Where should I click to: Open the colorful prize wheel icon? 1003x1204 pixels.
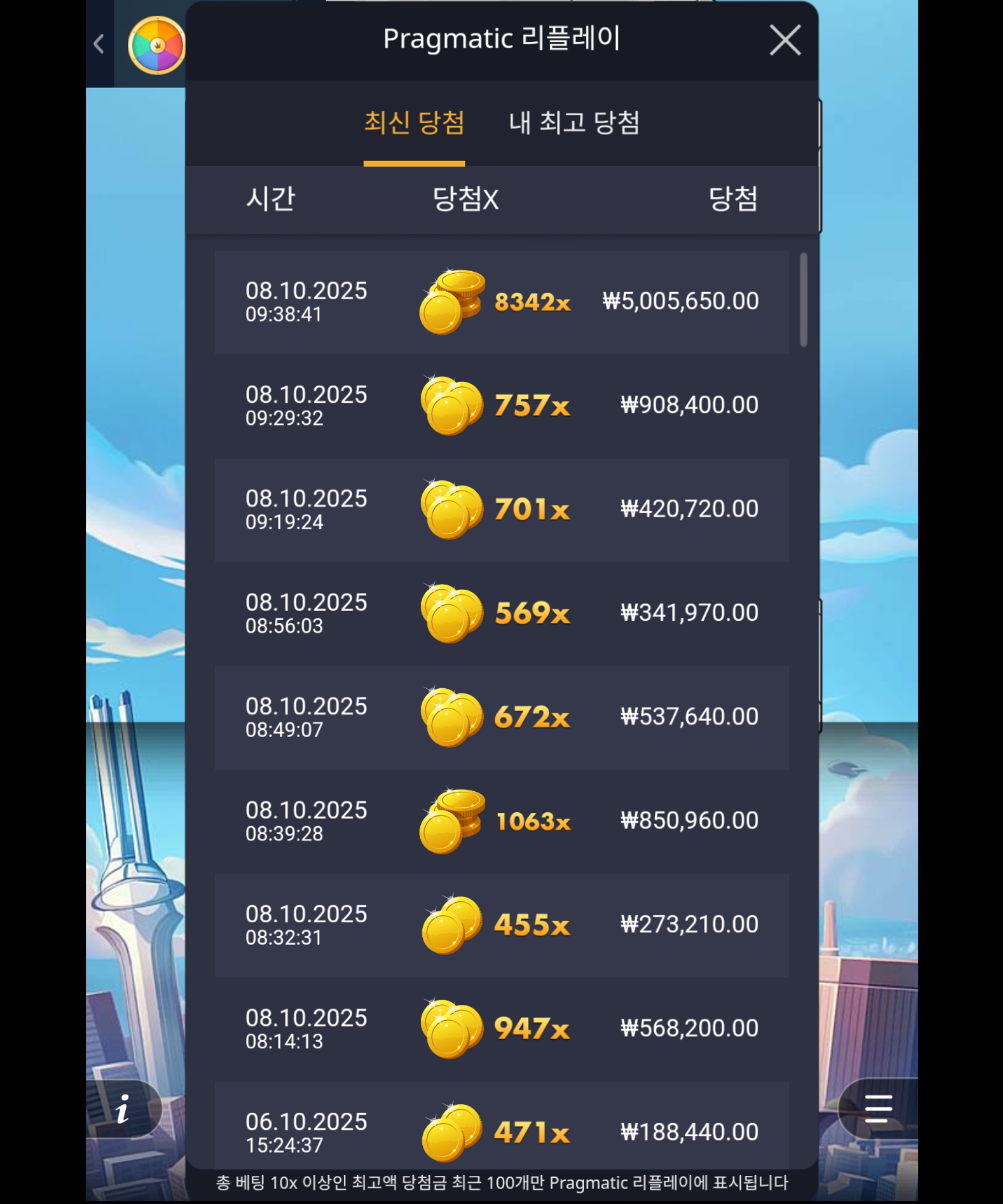(156, 45)
